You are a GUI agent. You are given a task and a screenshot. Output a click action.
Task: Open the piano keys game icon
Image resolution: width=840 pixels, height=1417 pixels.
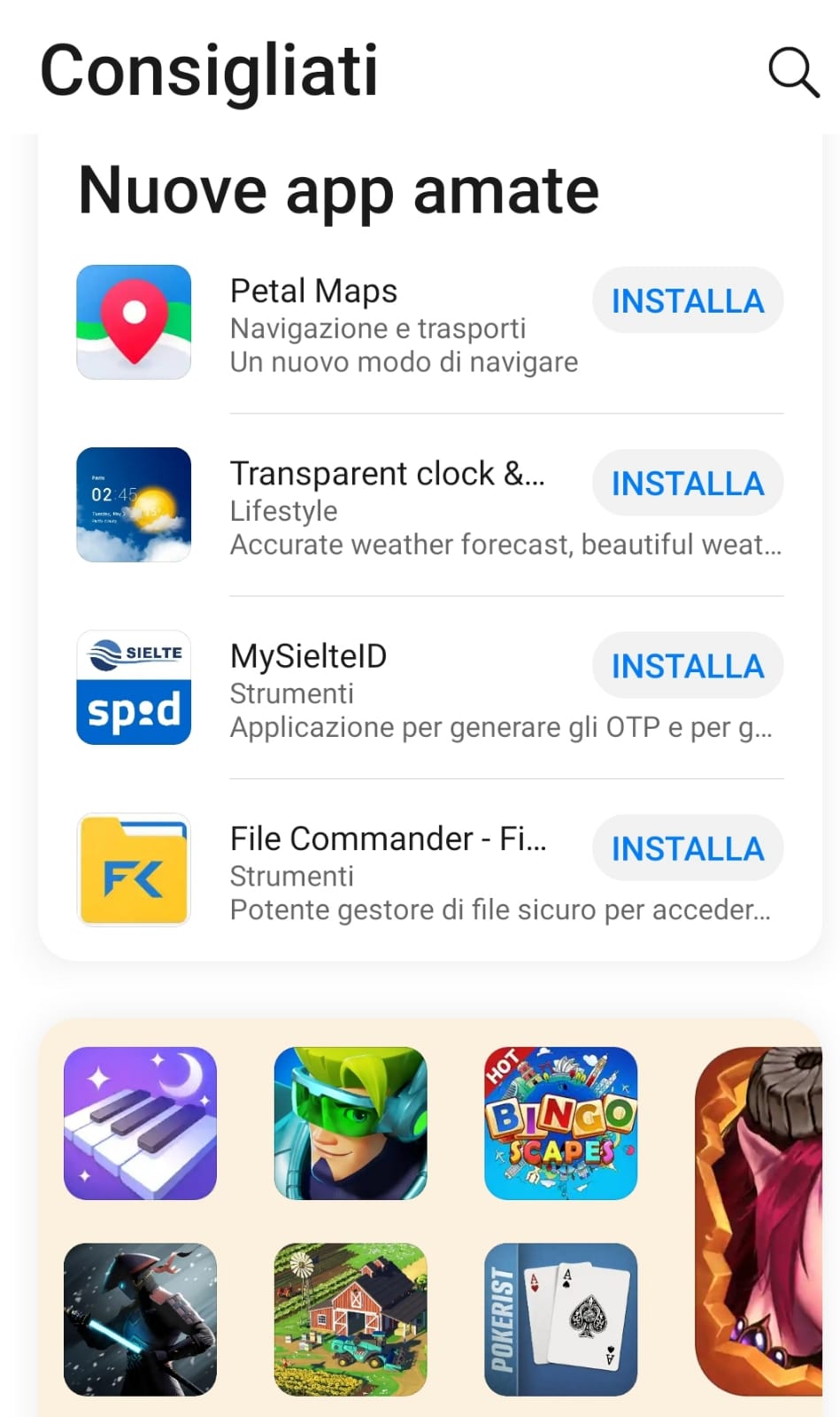tap(140, 1123)
